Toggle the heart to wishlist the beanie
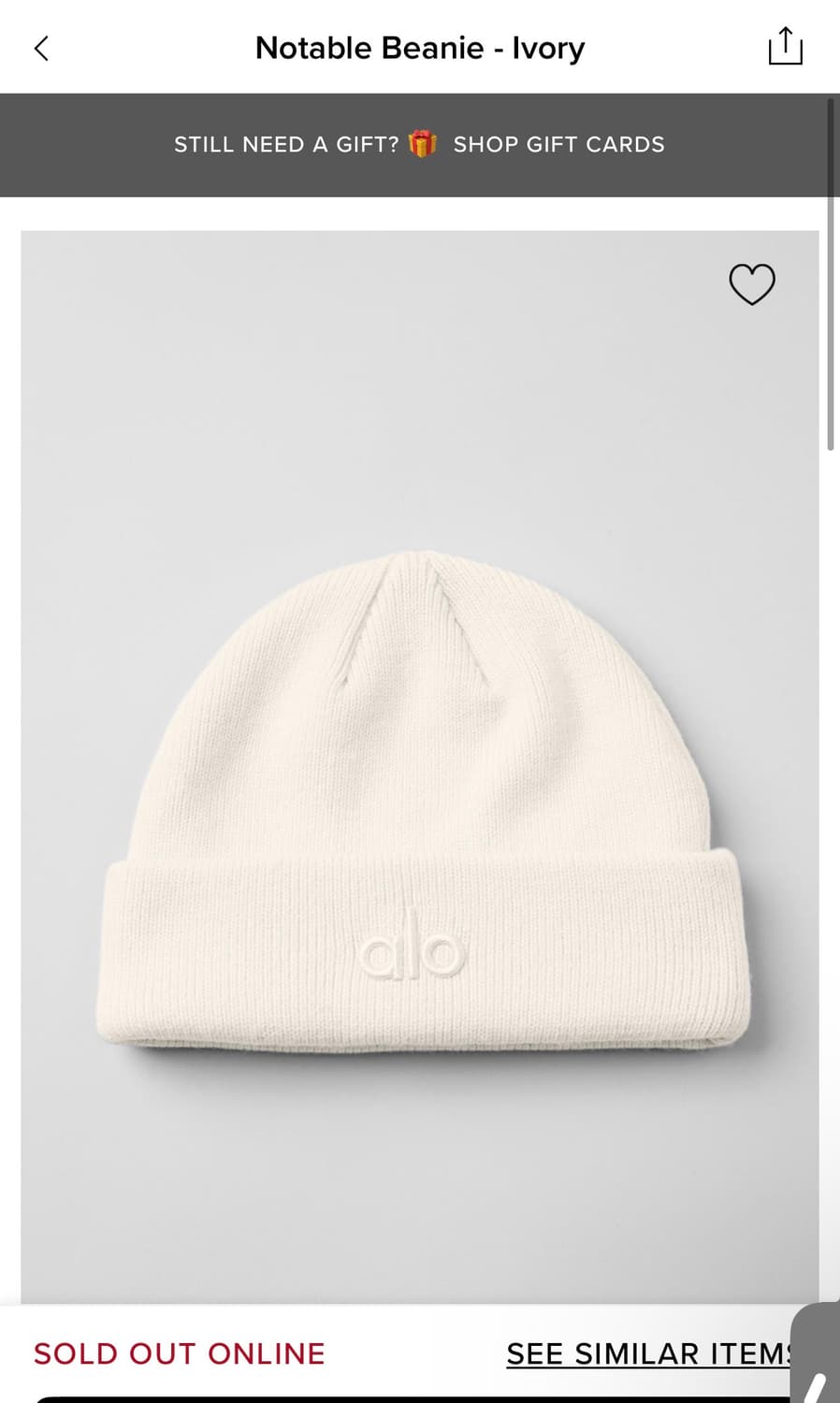Viewport: 840px width, 1403px height. point(752,284)
